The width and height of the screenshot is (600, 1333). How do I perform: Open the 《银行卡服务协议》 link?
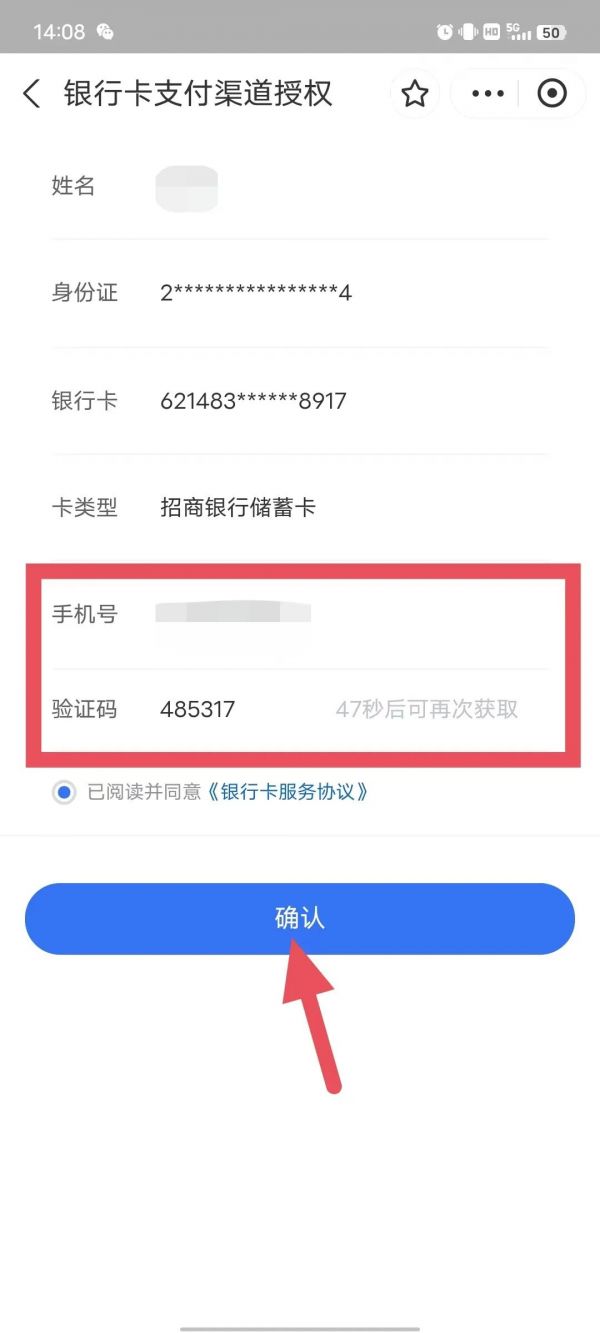click(288, 793)
